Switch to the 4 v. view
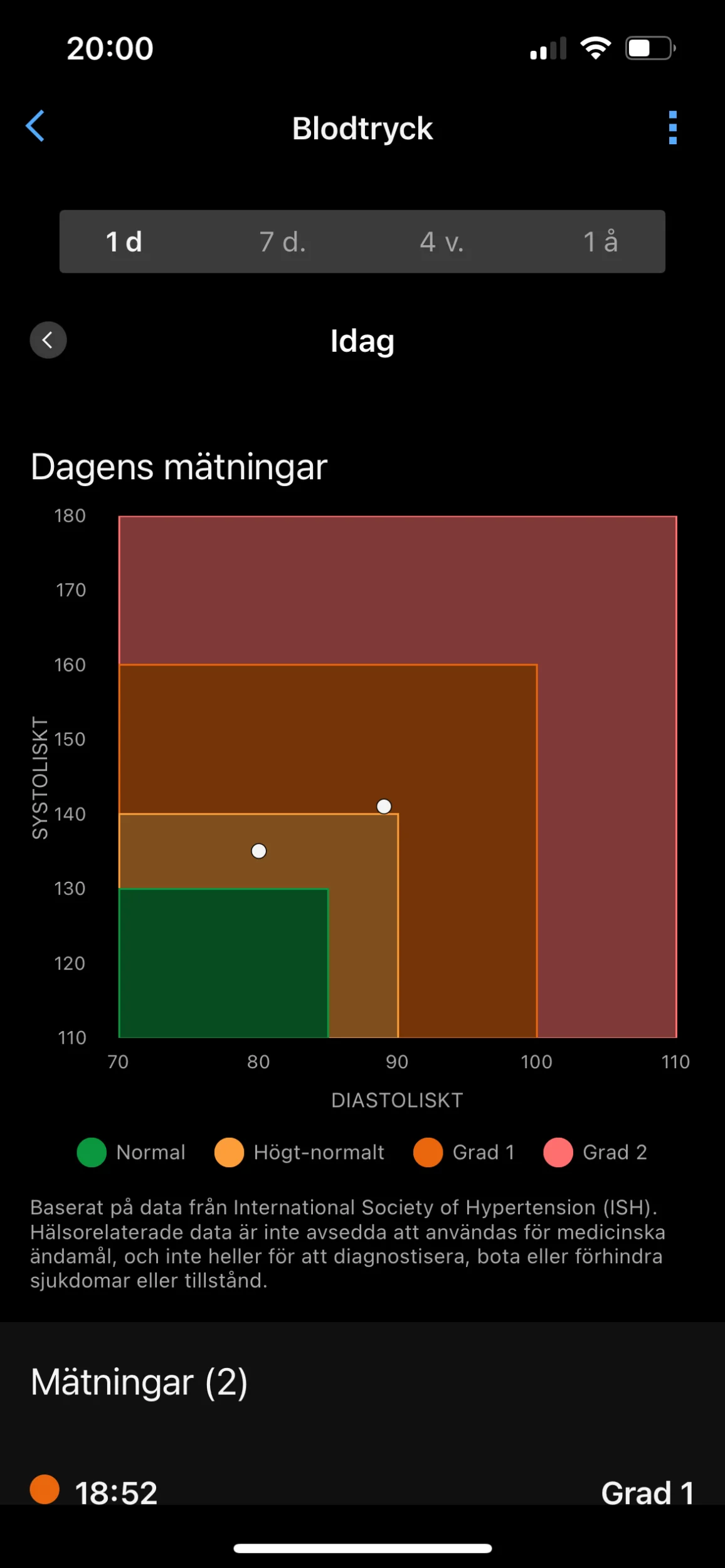The height and width of the screenshot is (1568, 725). coord(442,241)
